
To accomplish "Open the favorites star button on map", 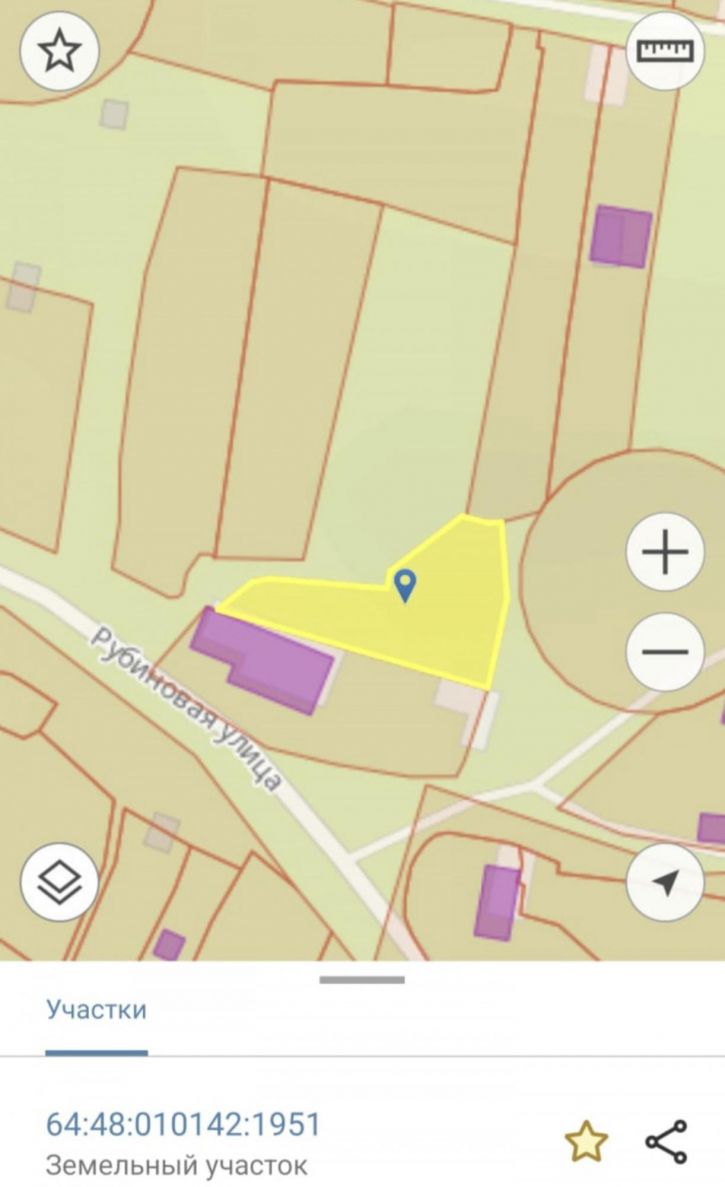I will tap(60, 52).
